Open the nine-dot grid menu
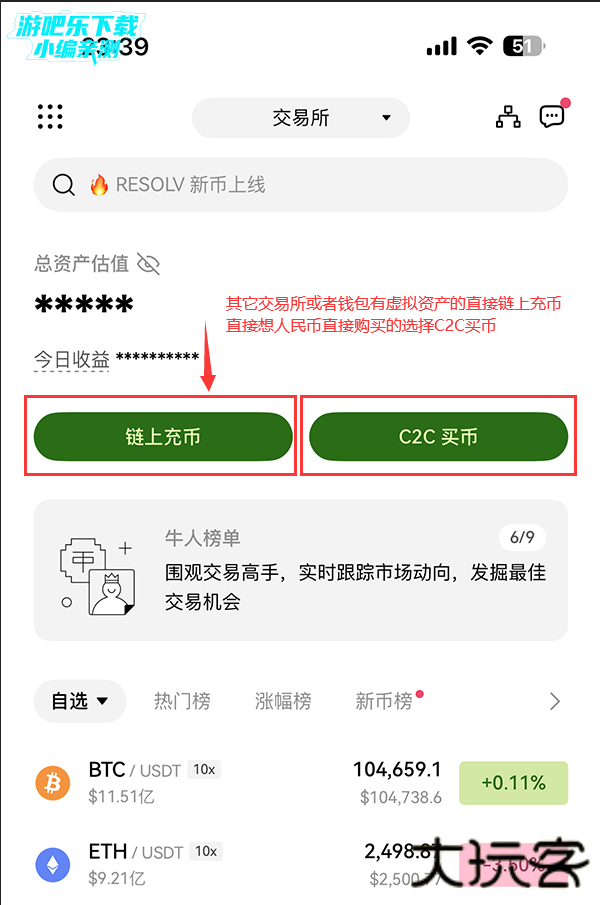Viewport: 600px width, 905px height. click(x=50, y=116)
